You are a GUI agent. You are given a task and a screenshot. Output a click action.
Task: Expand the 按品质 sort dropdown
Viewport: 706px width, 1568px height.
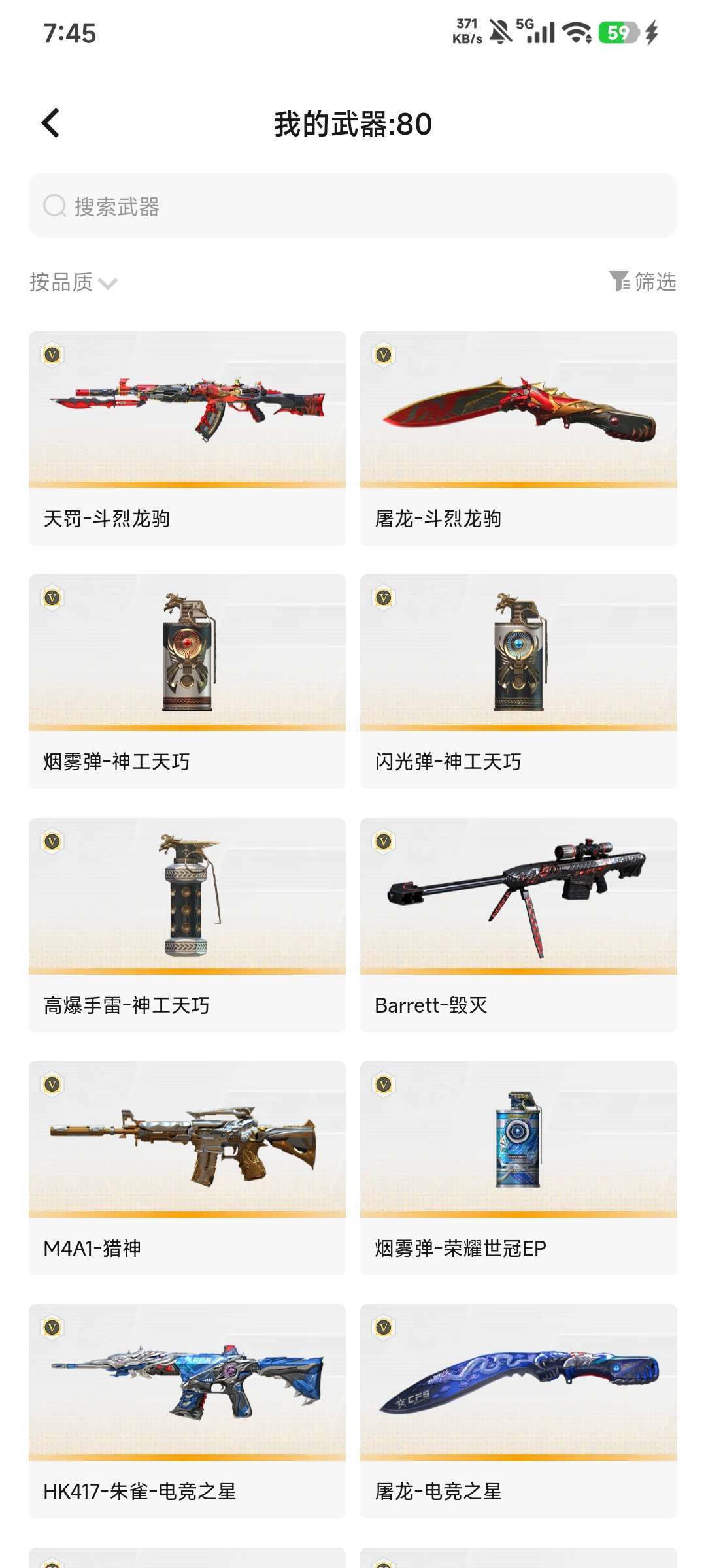pos(73,282)
